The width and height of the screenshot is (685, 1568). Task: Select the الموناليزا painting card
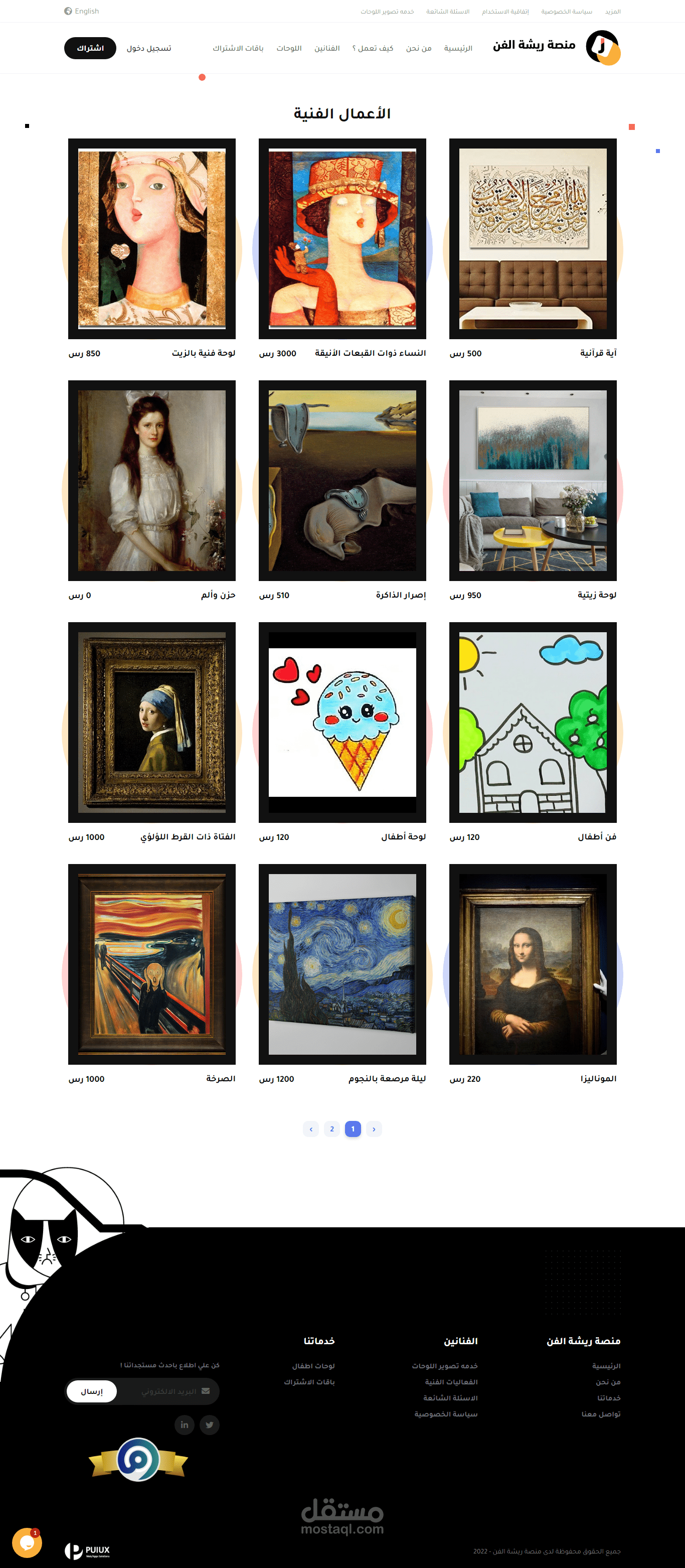[533, 964]
